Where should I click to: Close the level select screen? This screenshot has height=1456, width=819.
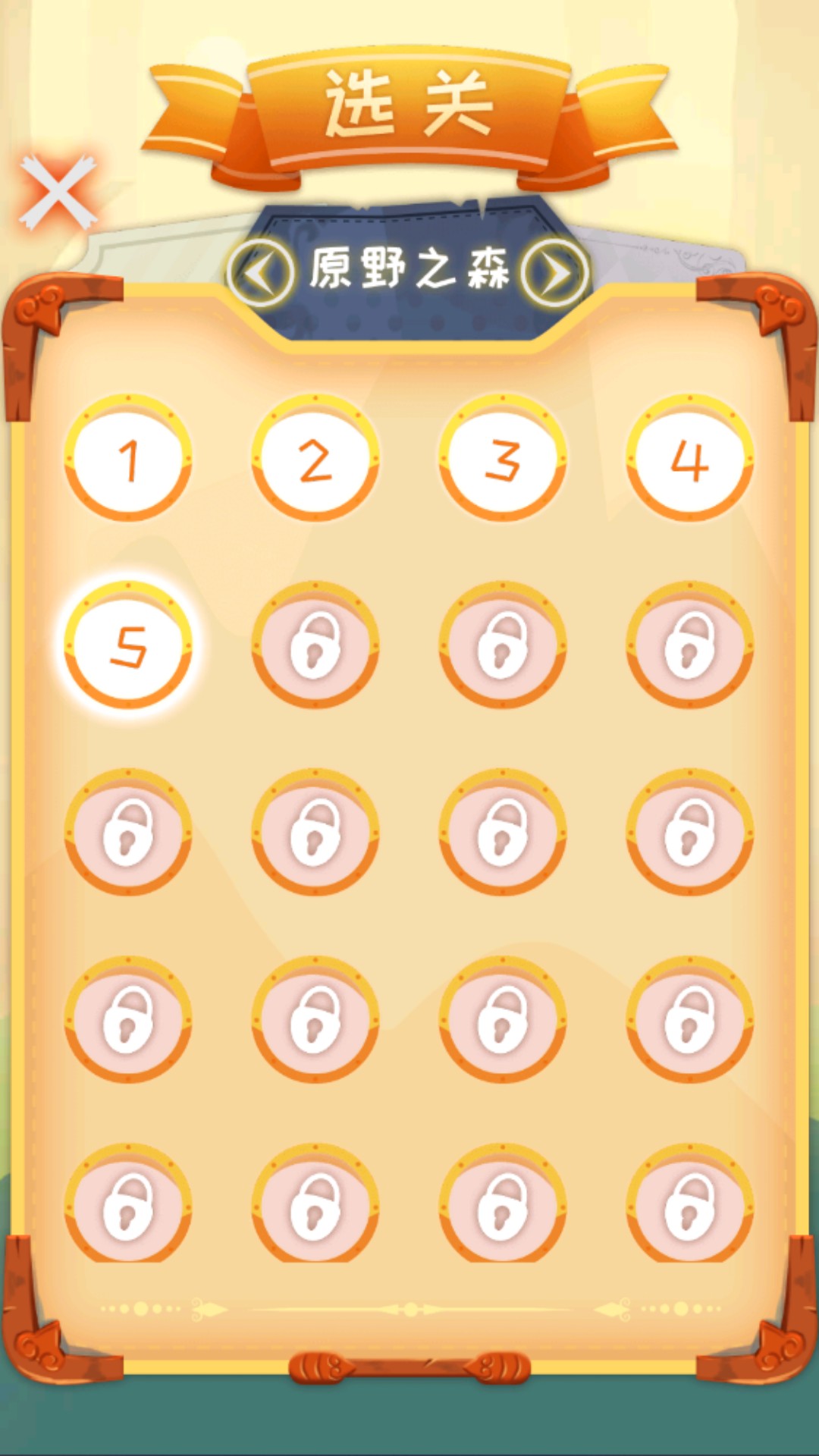coord(58,192)
